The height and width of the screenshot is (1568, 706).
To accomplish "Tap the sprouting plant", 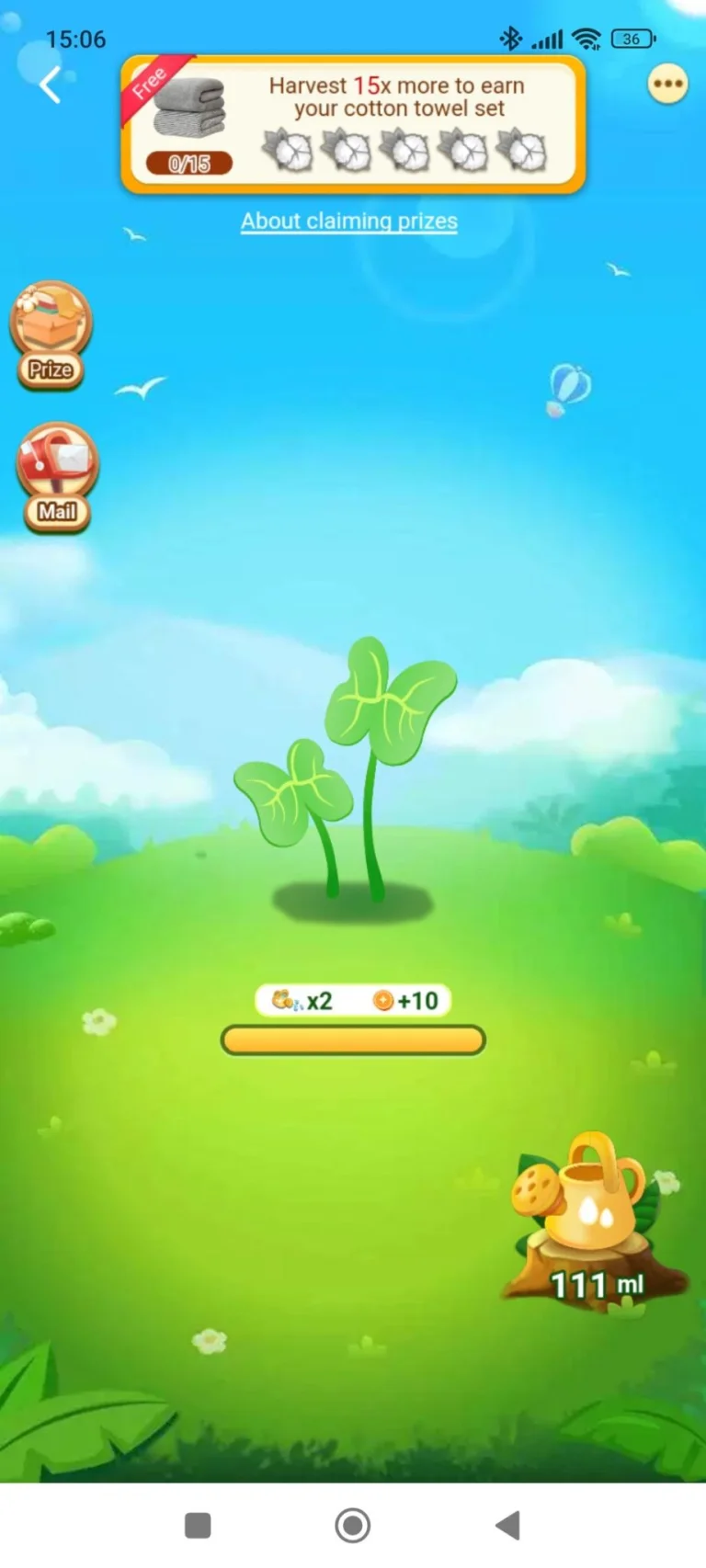I will [x=347, y=772].
